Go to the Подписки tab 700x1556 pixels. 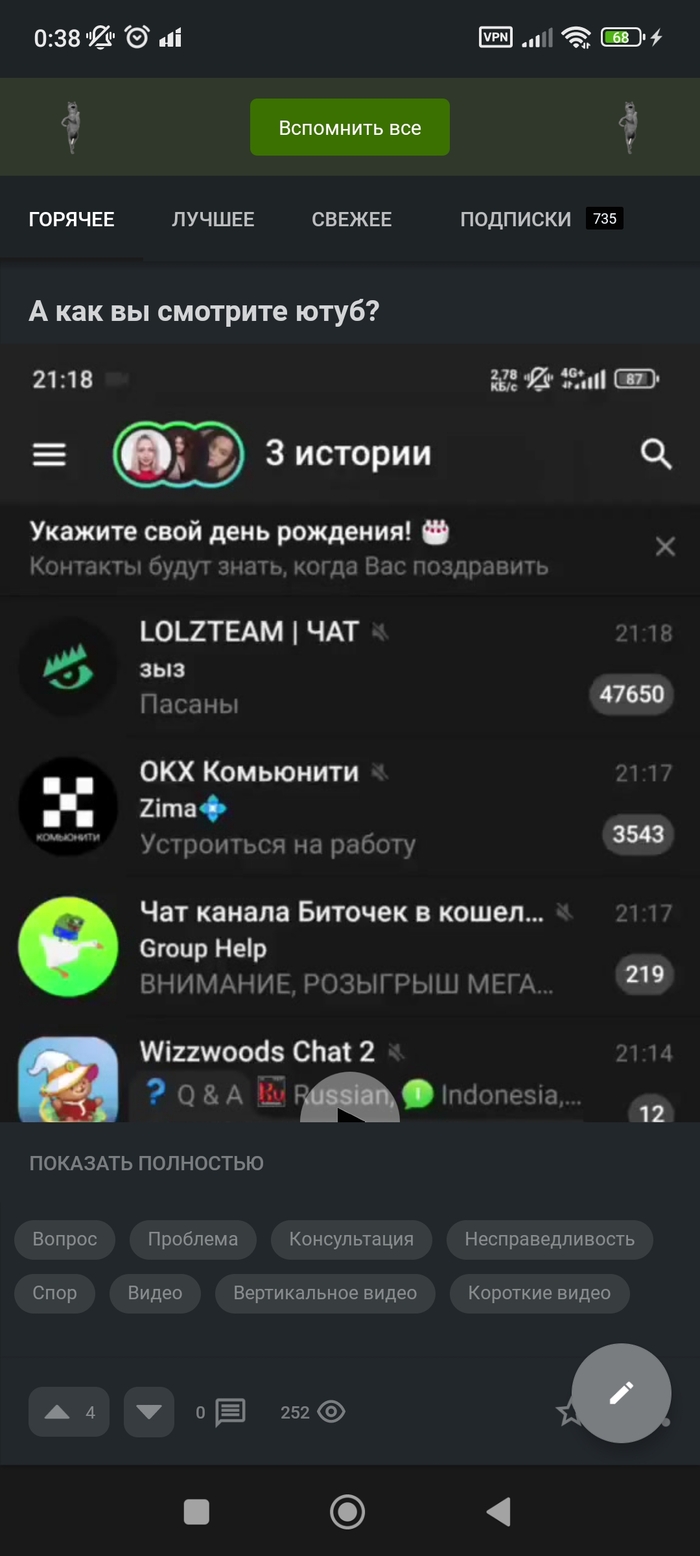516,219
